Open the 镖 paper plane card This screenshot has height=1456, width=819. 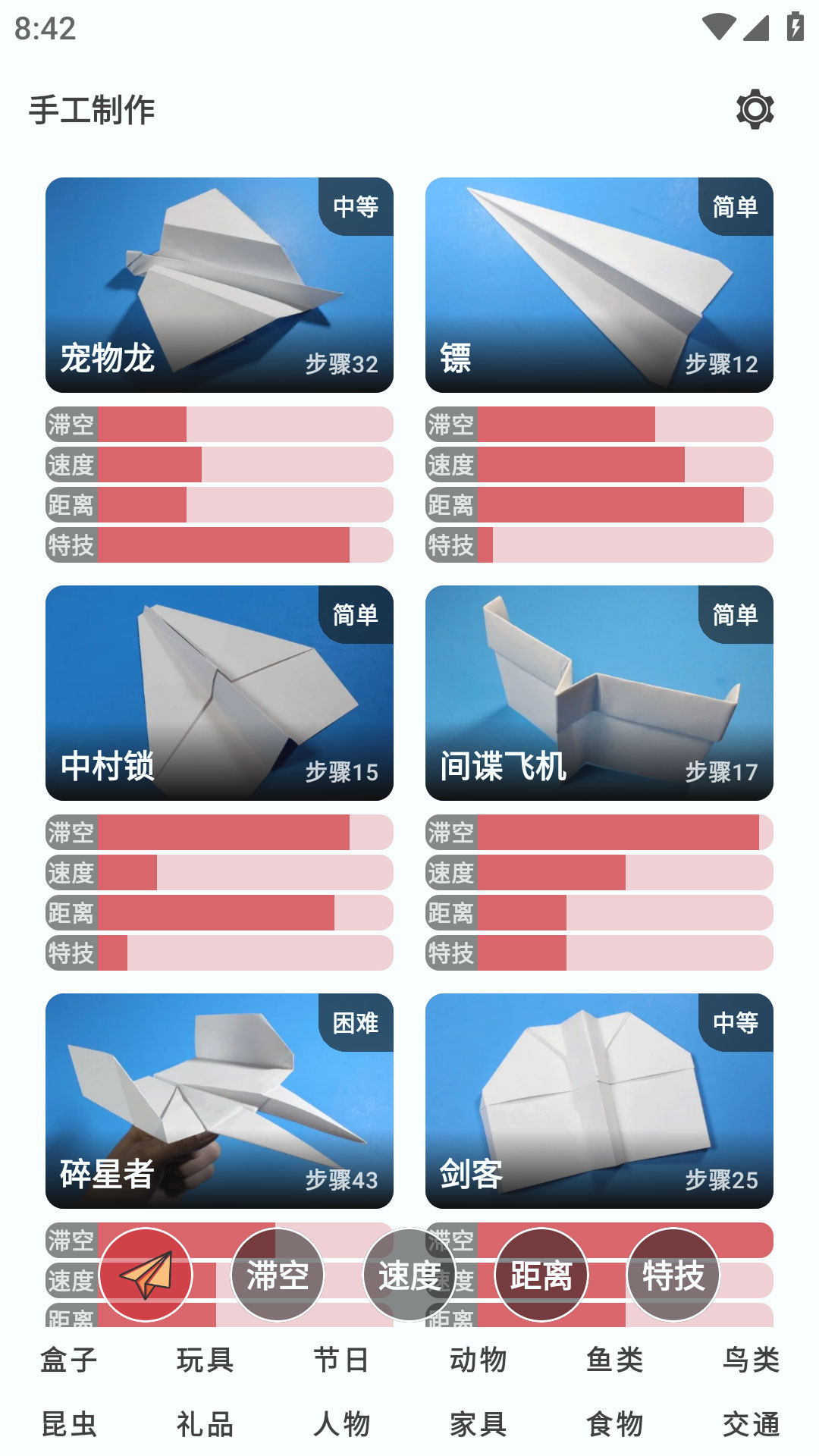[599, 284]
